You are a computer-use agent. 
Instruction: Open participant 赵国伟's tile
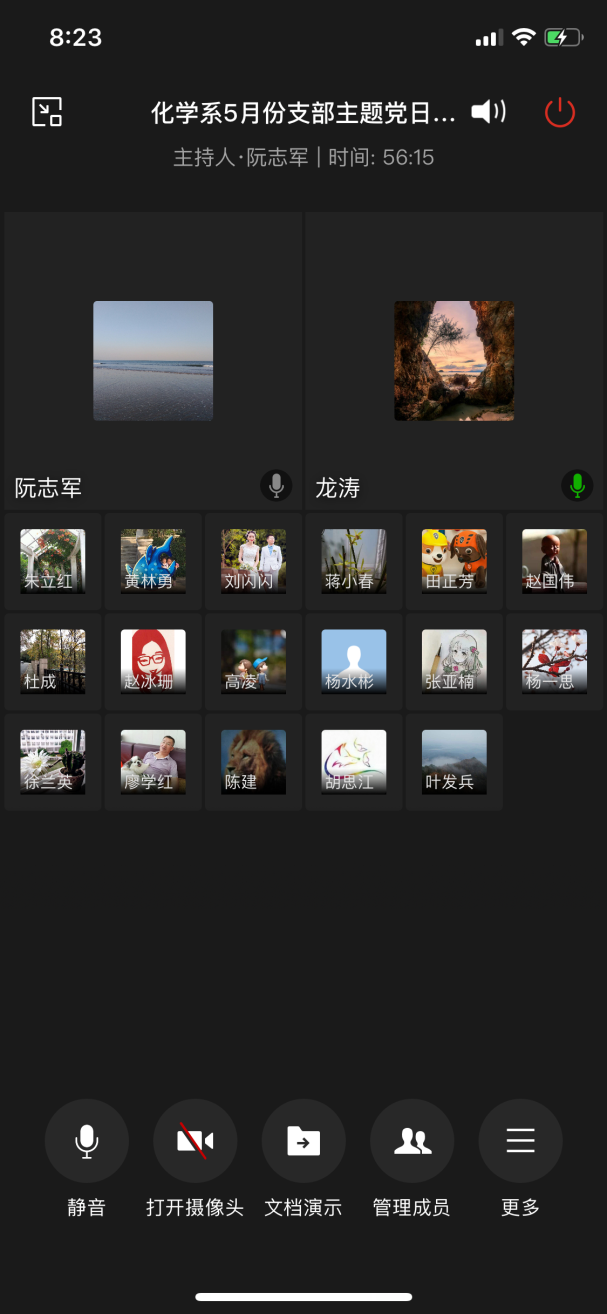[x=554, y=561]
